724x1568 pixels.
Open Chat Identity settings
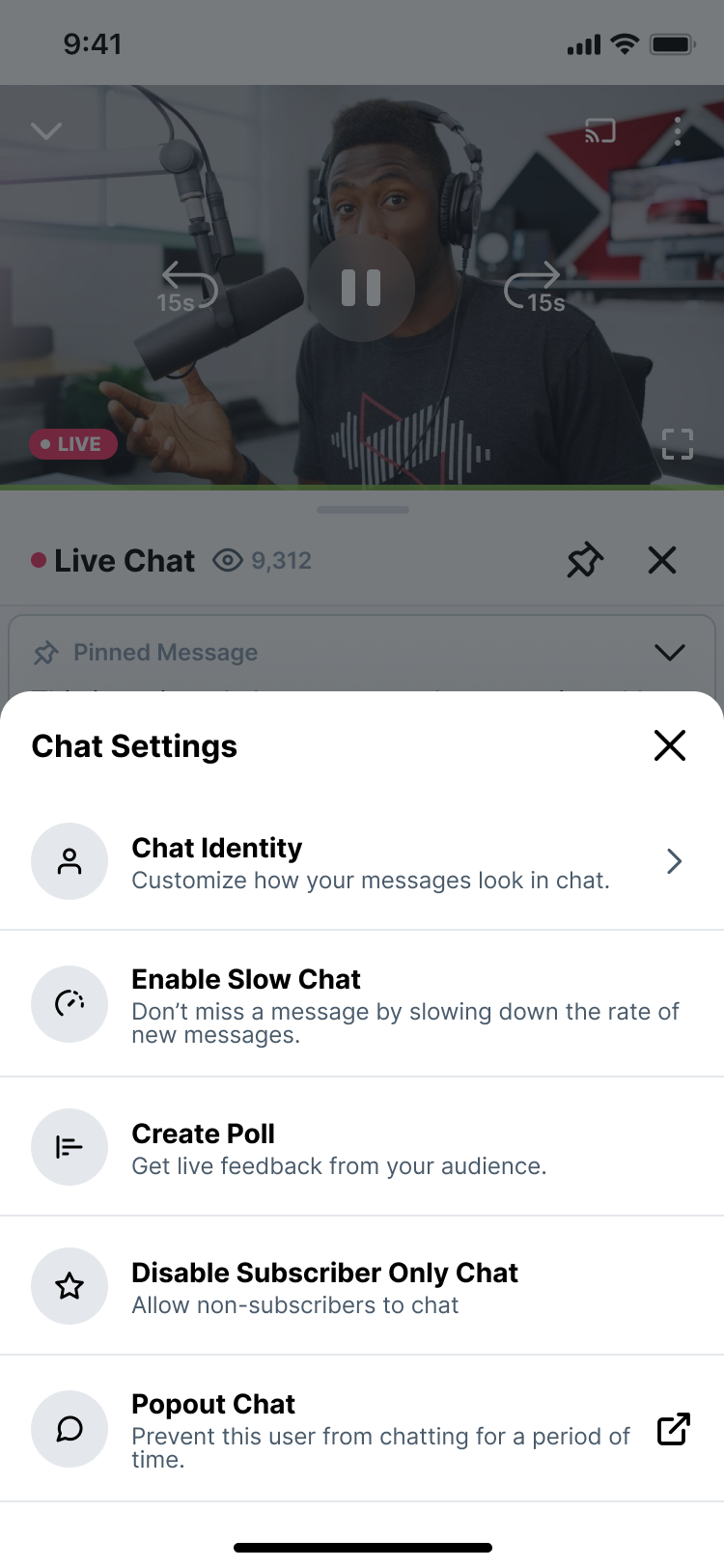pyautogui.click(x=362, y=862)
